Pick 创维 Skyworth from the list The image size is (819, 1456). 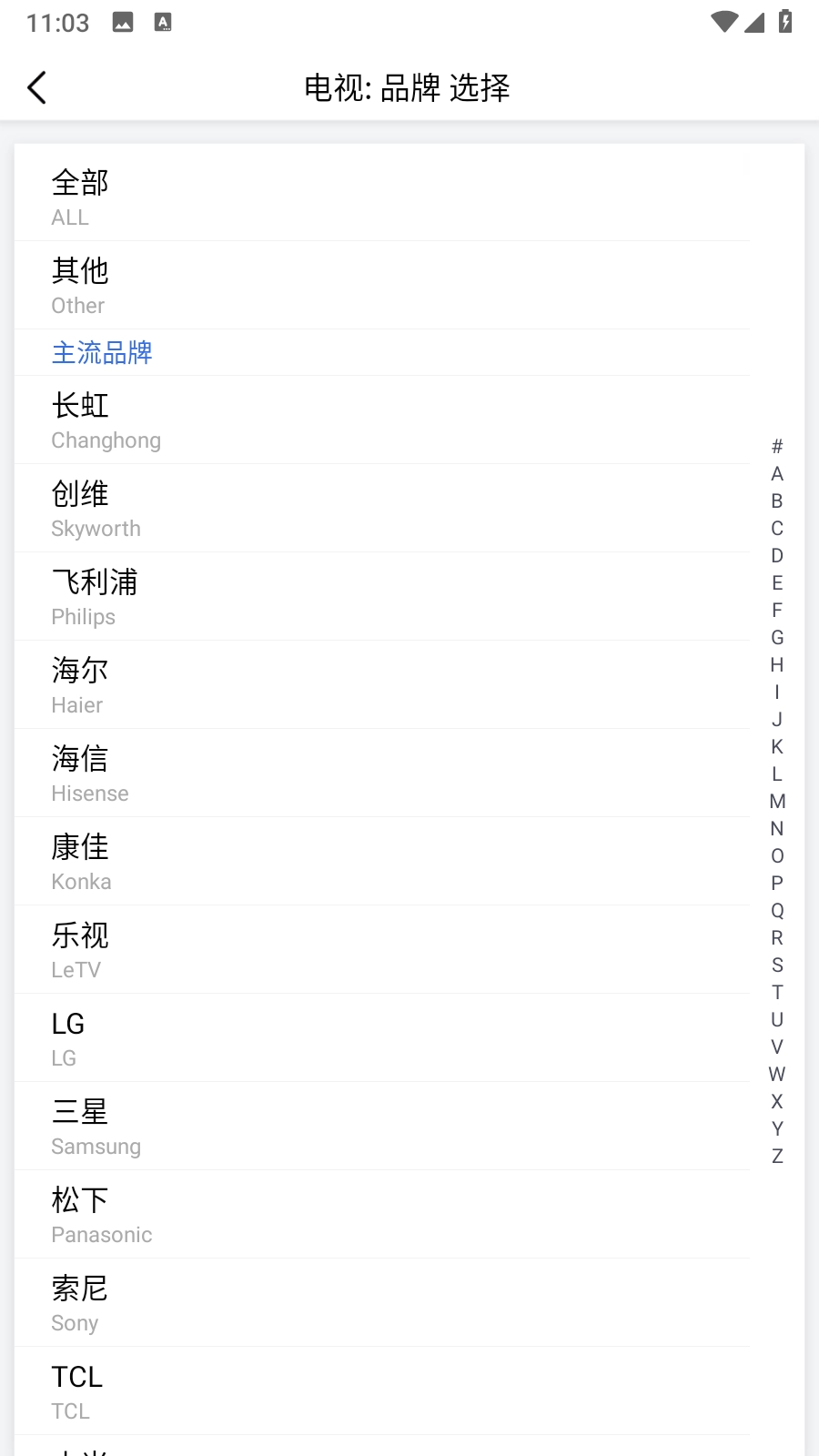click(x=382, y=509)
